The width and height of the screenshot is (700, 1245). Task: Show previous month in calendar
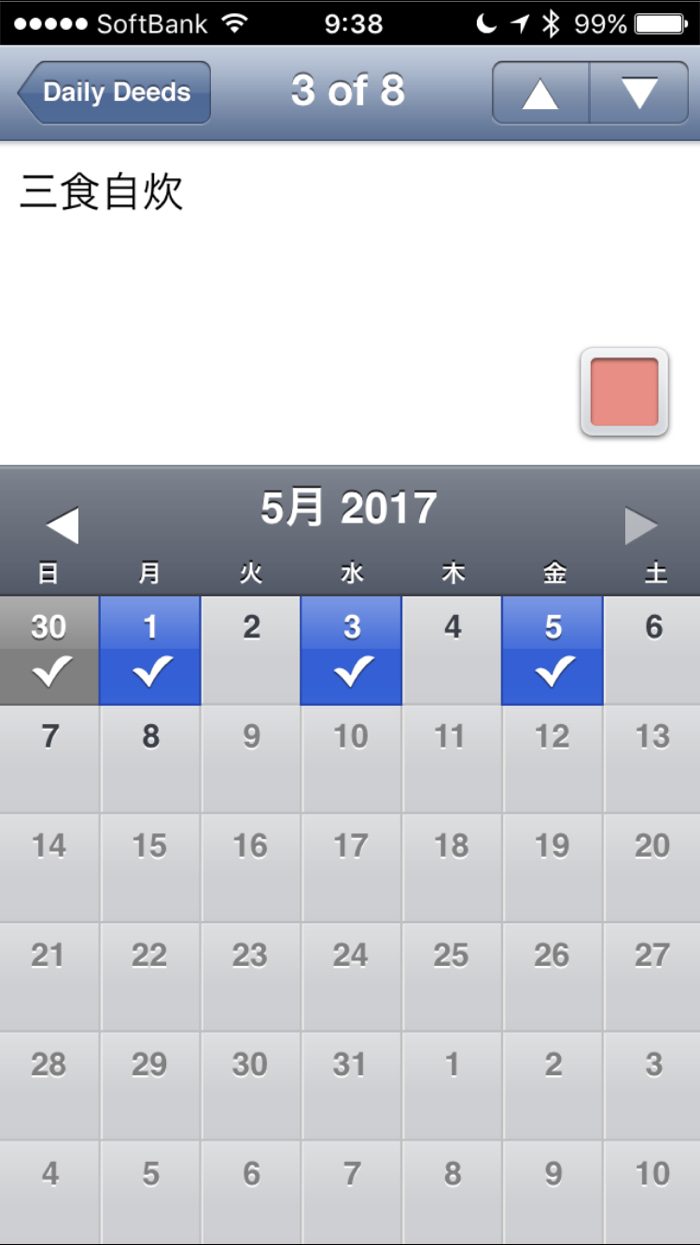pos(62,525)
